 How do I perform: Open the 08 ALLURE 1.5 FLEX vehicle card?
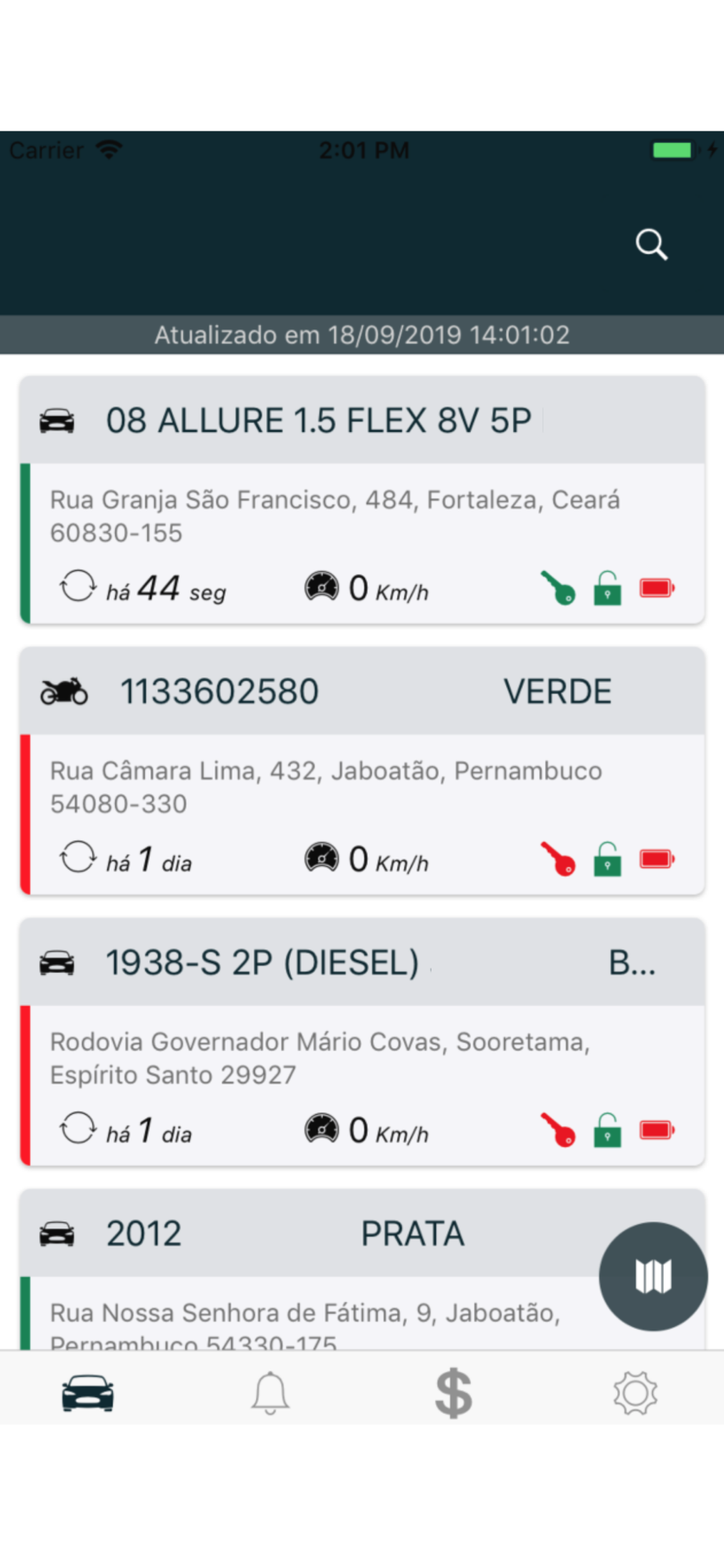click(362, 500)
